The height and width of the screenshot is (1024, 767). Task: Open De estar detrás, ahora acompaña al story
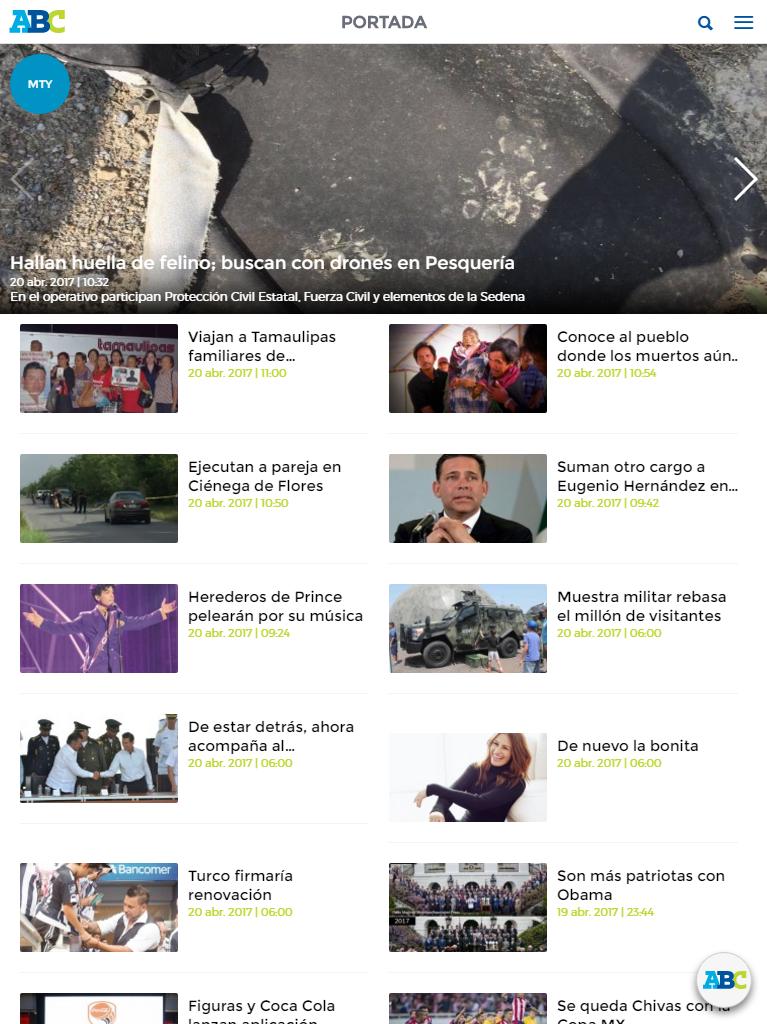(270, 736)
